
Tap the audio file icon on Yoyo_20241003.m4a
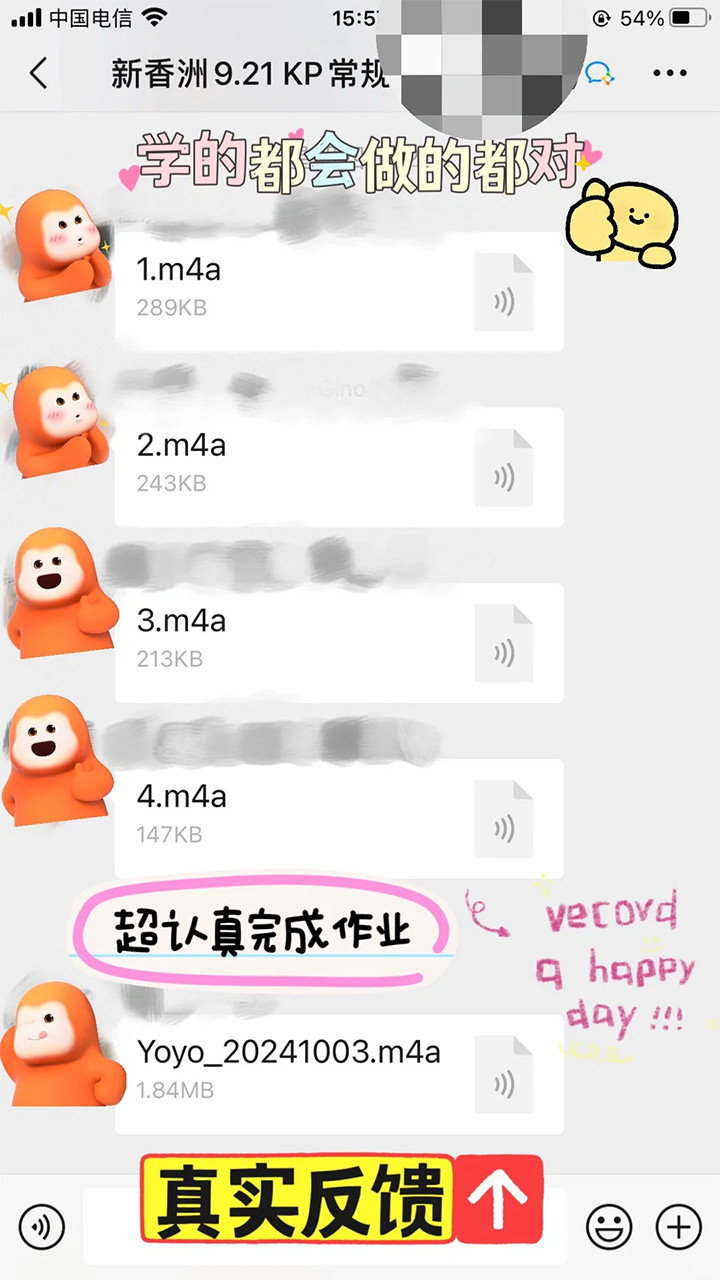pos(503,1074)
